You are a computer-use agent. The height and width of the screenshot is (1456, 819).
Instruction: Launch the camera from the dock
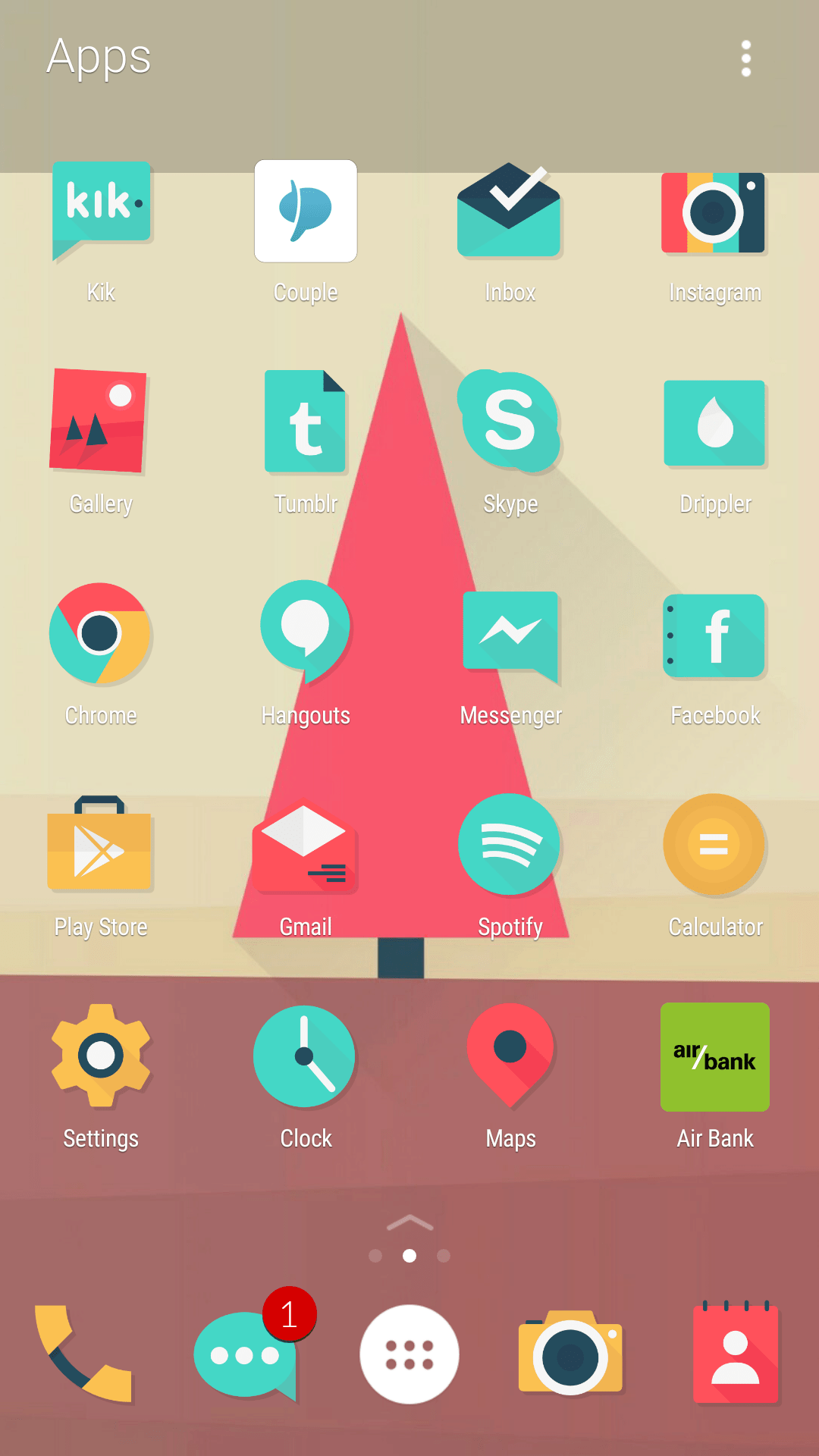coord(570,1353)
